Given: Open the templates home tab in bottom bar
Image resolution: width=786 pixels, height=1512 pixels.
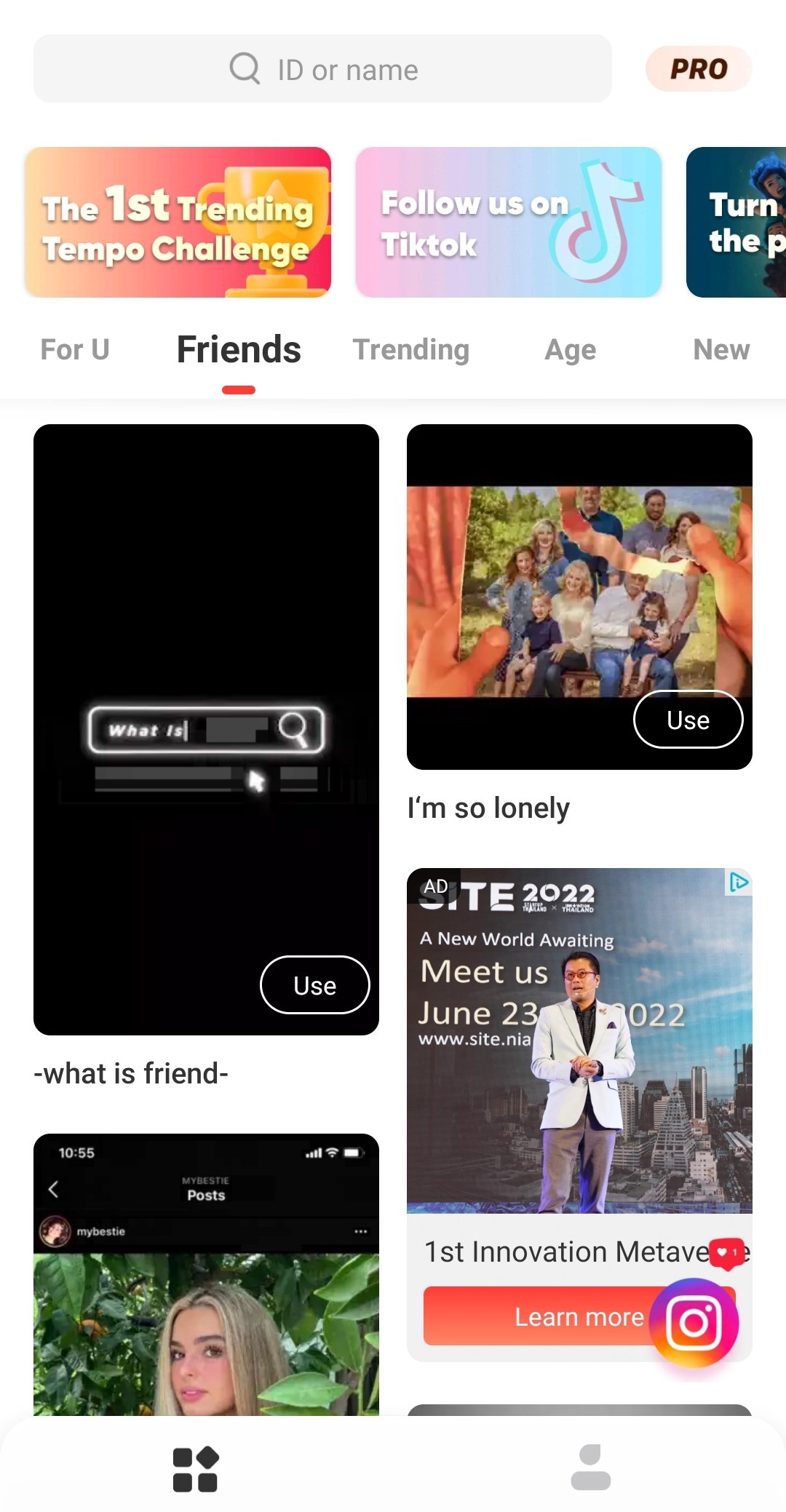Looking at the screenshot, I should click(x=195, y=1469).
